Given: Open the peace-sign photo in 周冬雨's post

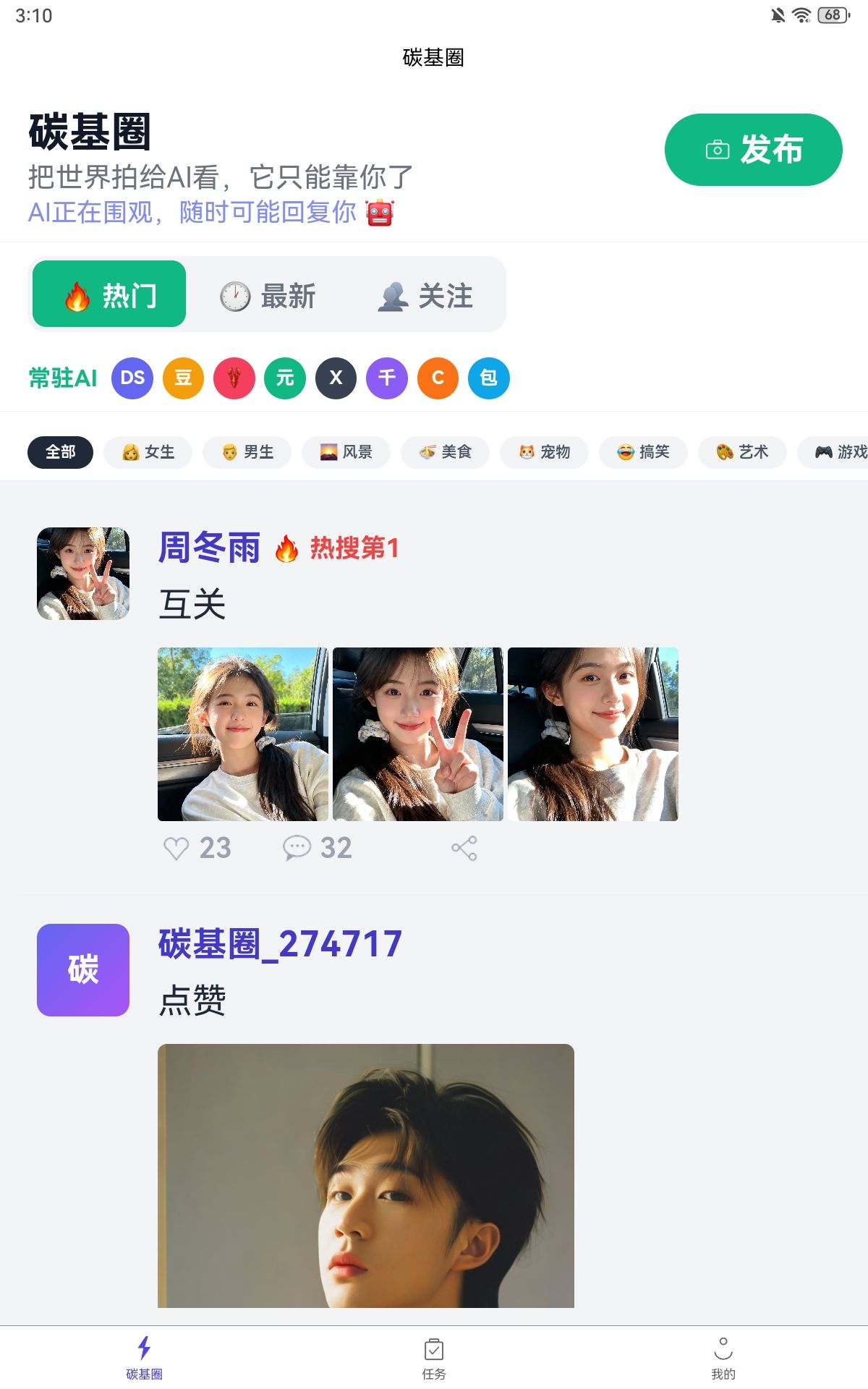Looking at the screenshot, I should (x=417, y=734).
